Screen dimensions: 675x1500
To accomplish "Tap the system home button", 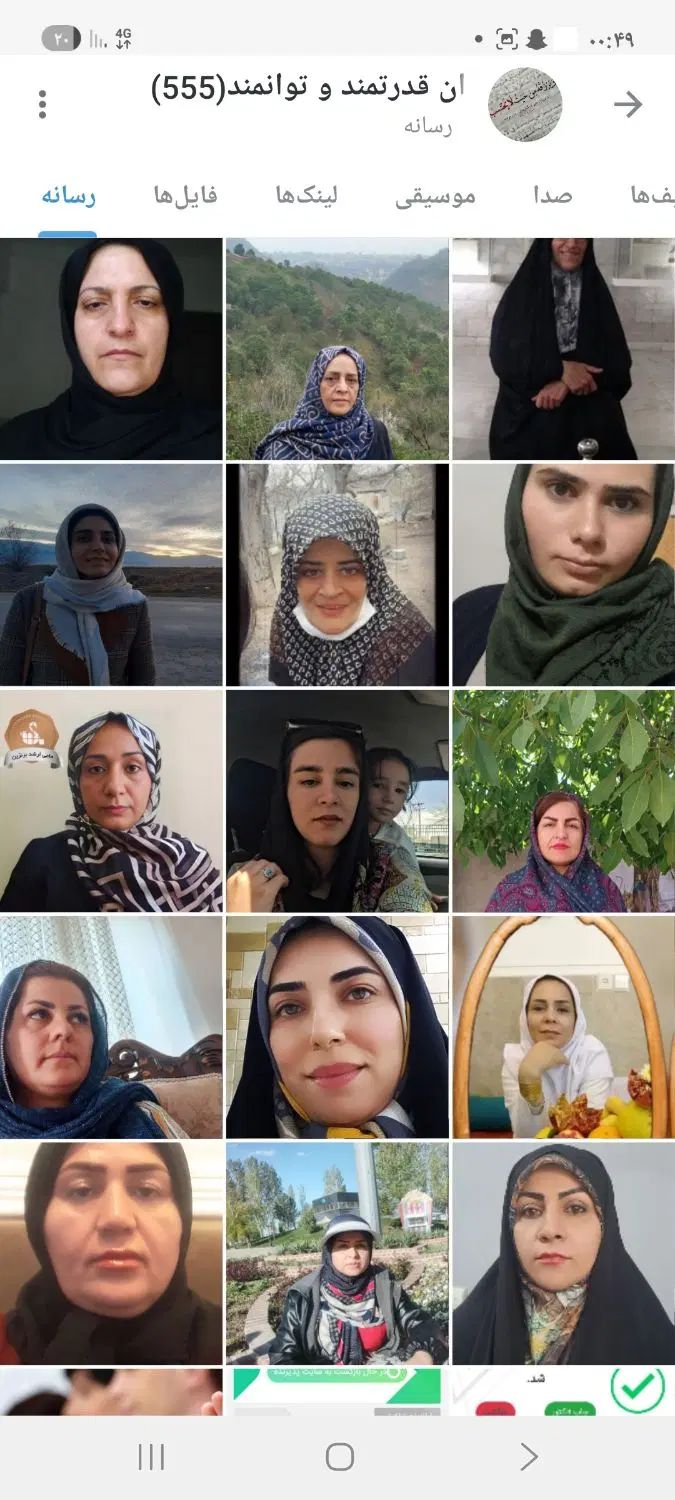I will [340, 1457].
